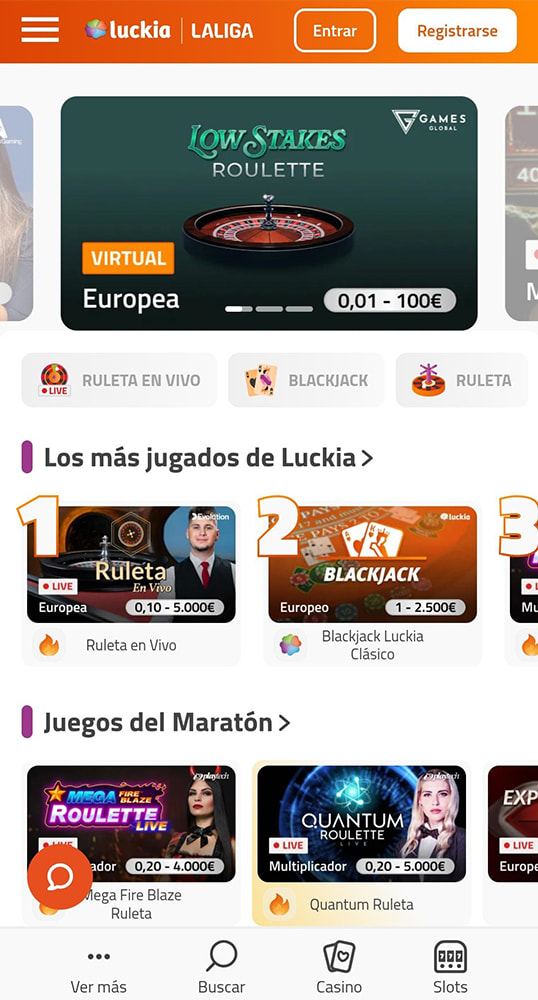Select the Blackjack category chip
The image size is (538, 1000).
[x=306, y=380]
